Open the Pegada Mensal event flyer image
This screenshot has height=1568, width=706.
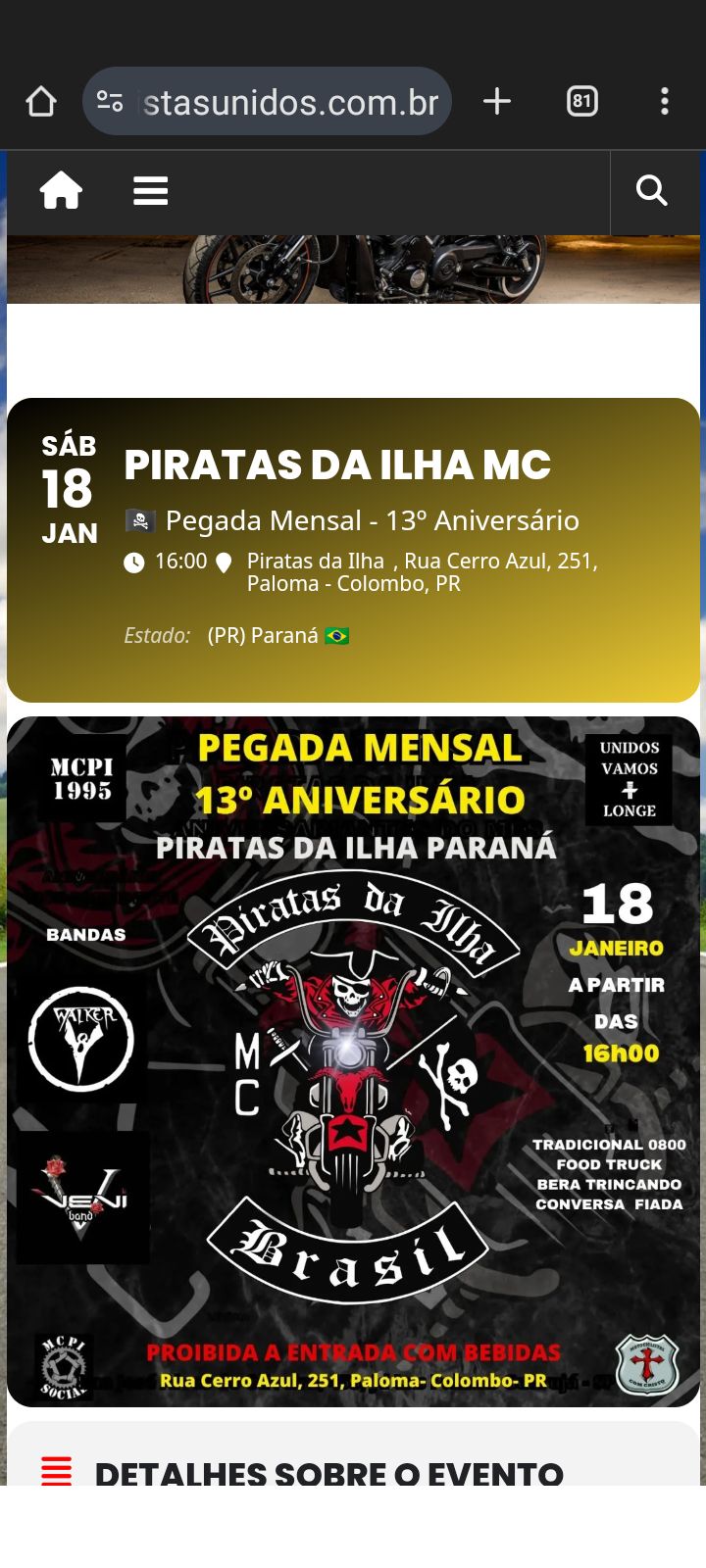click(353, 1061)
